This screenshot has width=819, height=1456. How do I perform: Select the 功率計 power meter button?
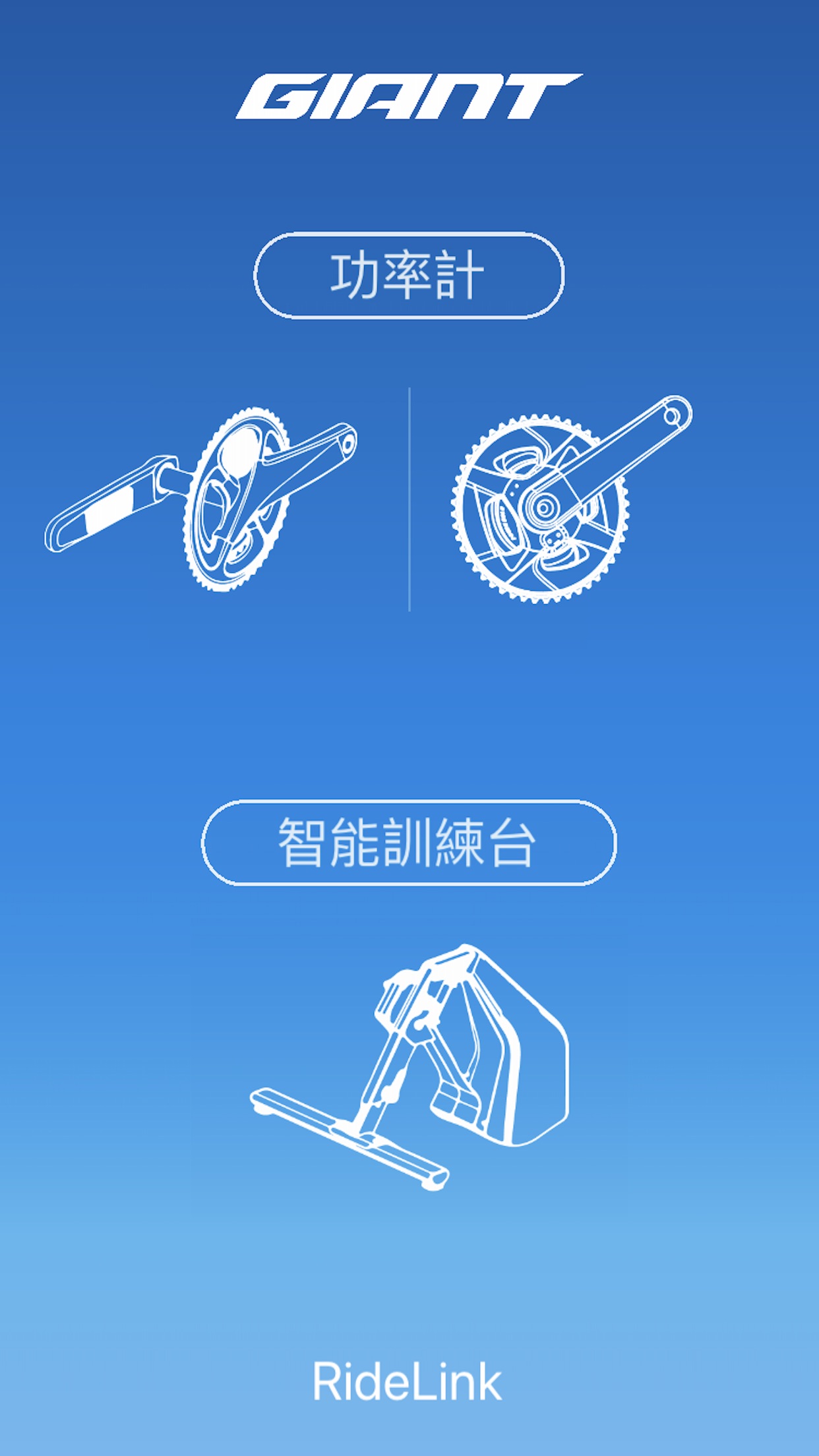(x=409, y=276)
